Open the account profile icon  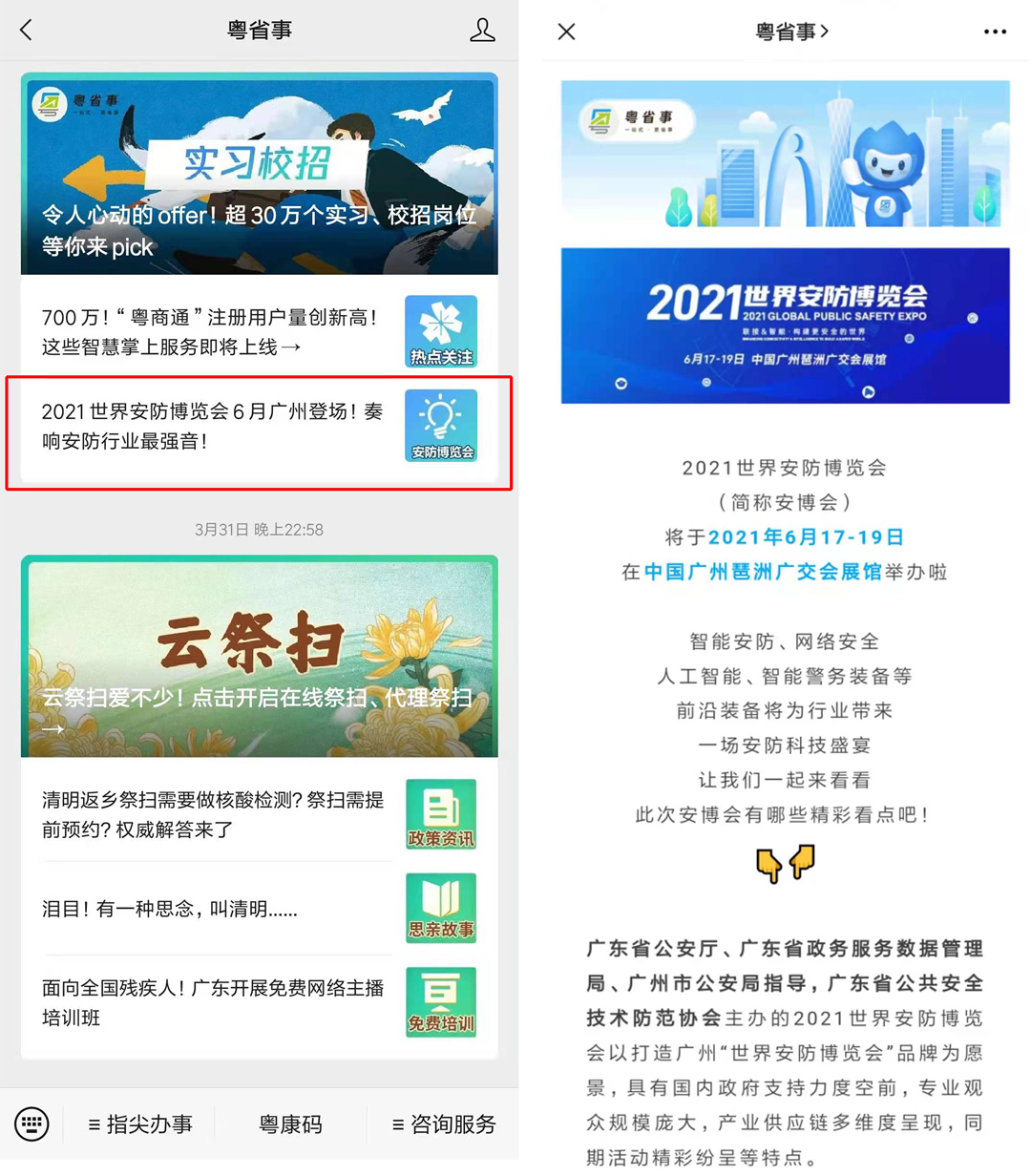coord(482,31)
